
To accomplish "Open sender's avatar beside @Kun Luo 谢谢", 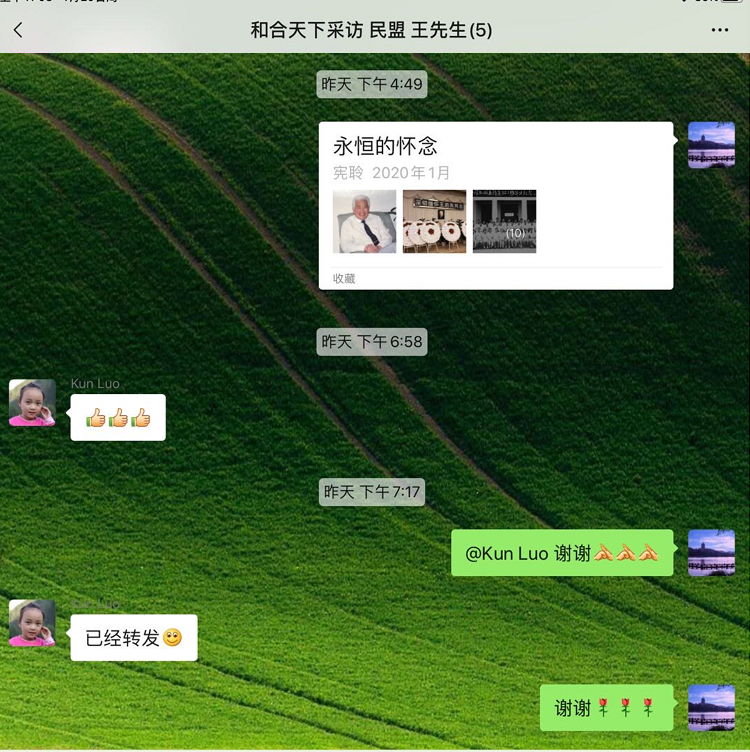I will 711,553.
